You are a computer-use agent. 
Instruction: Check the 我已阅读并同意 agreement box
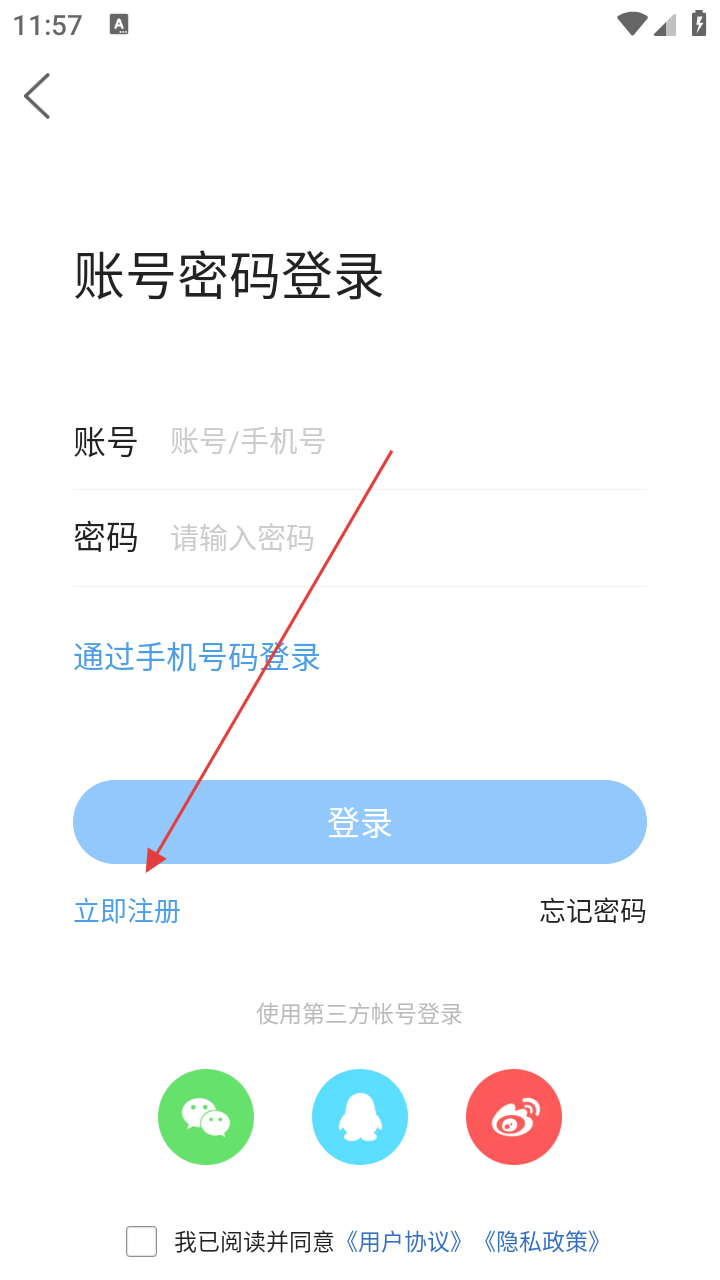click(142, 1241)
